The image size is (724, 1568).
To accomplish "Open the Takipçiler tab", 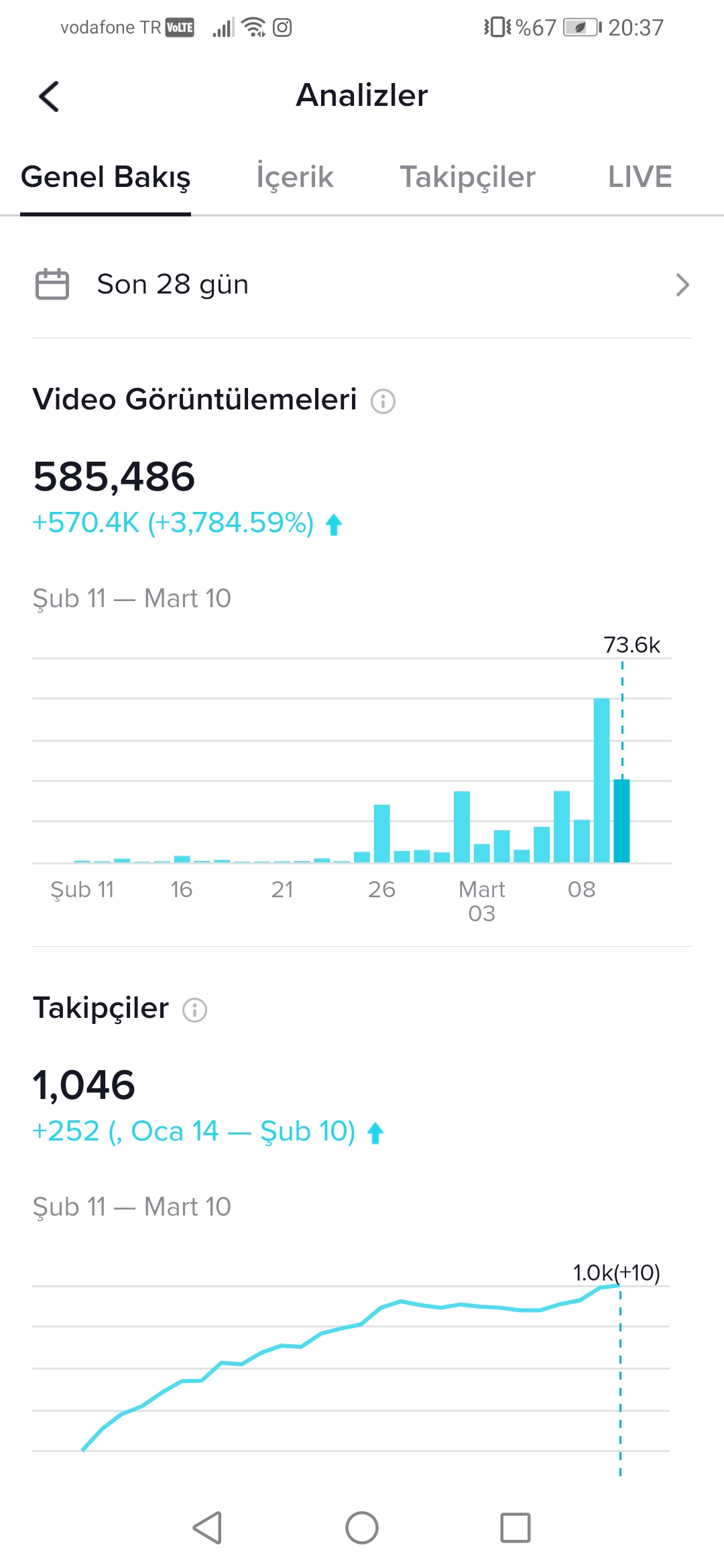I will point(468,177).
